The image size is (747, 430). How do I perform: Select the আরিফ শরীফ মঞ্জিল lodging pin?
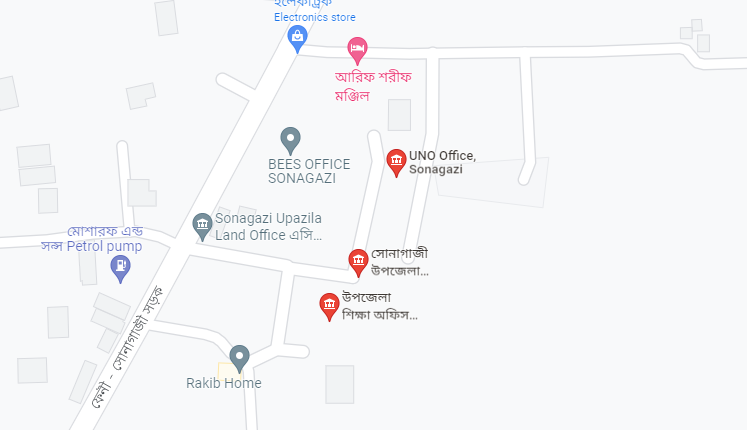pyautogui.click(x=357, y=47)
